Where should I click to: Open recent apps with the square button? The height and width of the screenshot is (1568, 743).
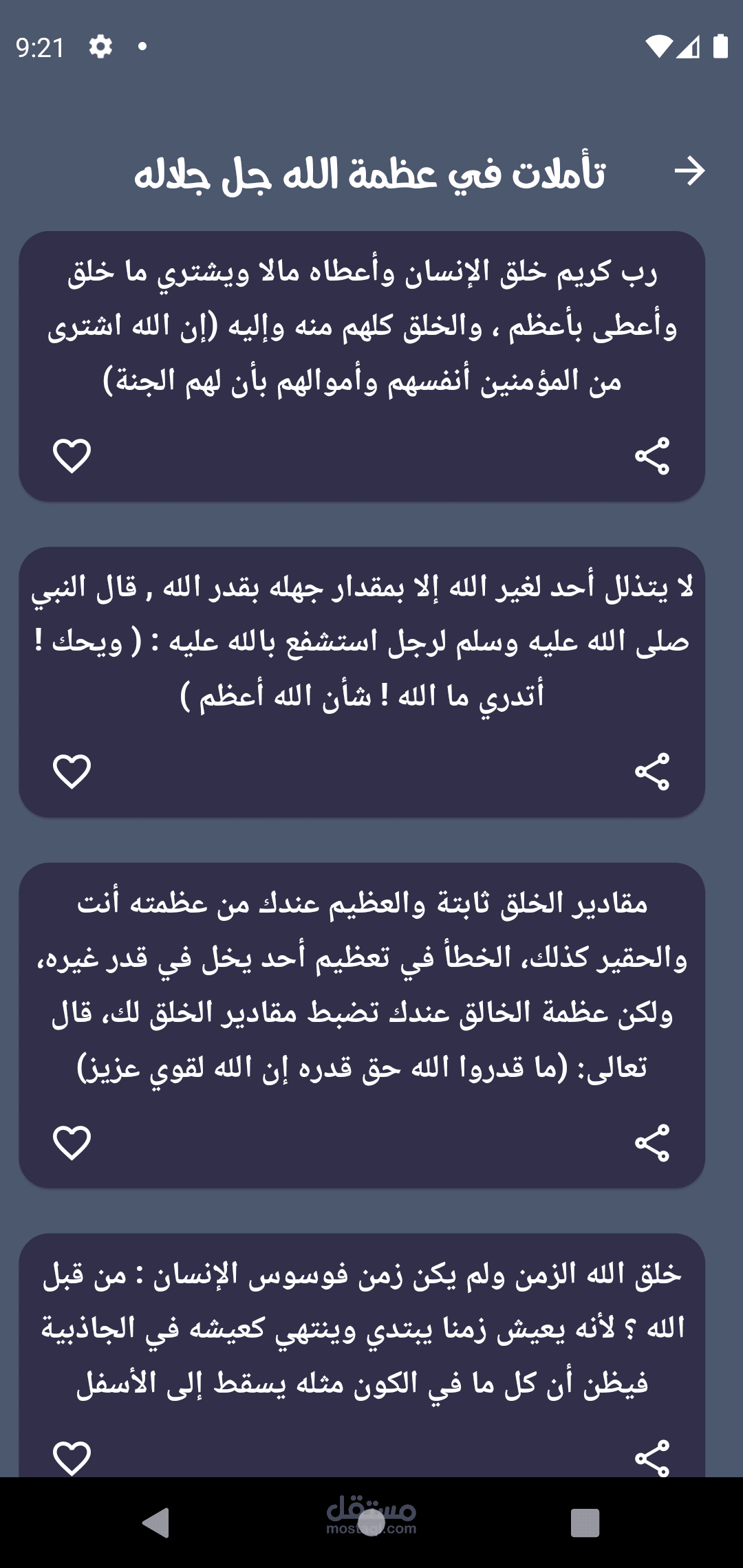point(585,1523)
